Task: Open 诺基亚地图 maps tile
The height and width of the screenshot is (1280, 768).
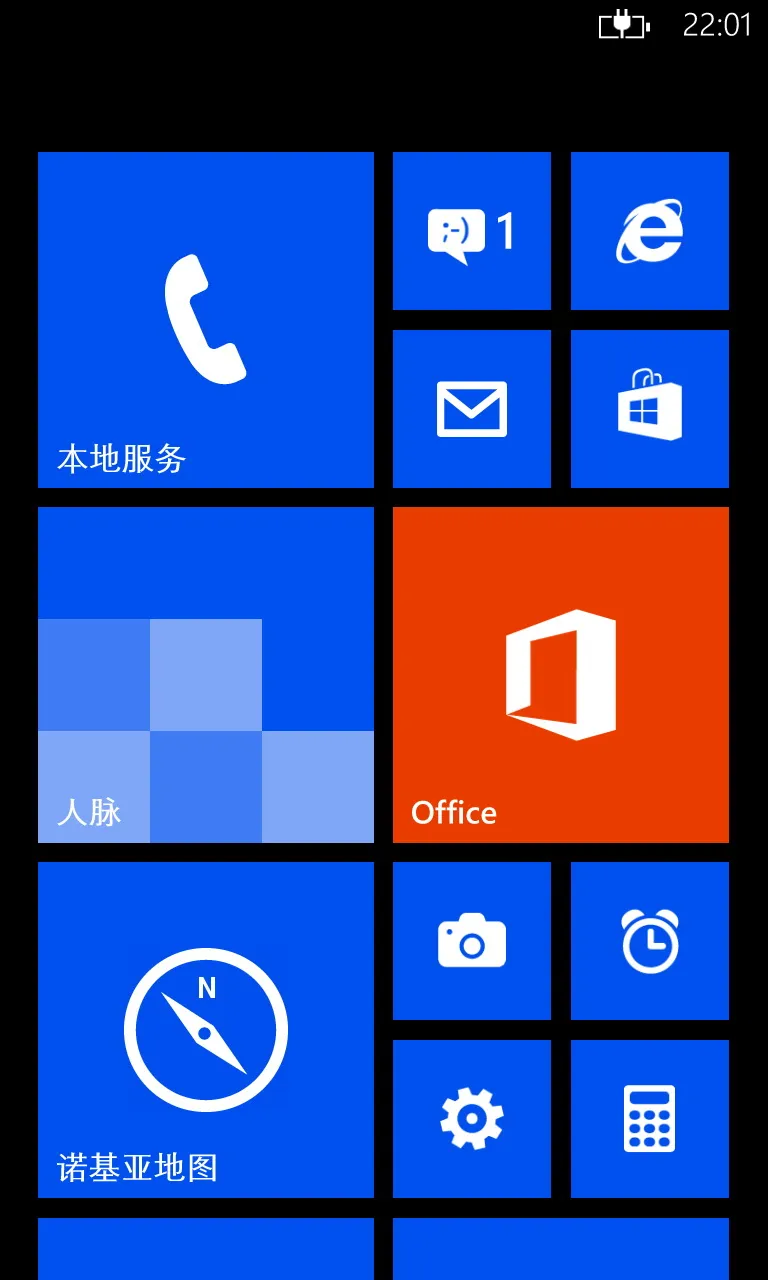Action: 205,1030
